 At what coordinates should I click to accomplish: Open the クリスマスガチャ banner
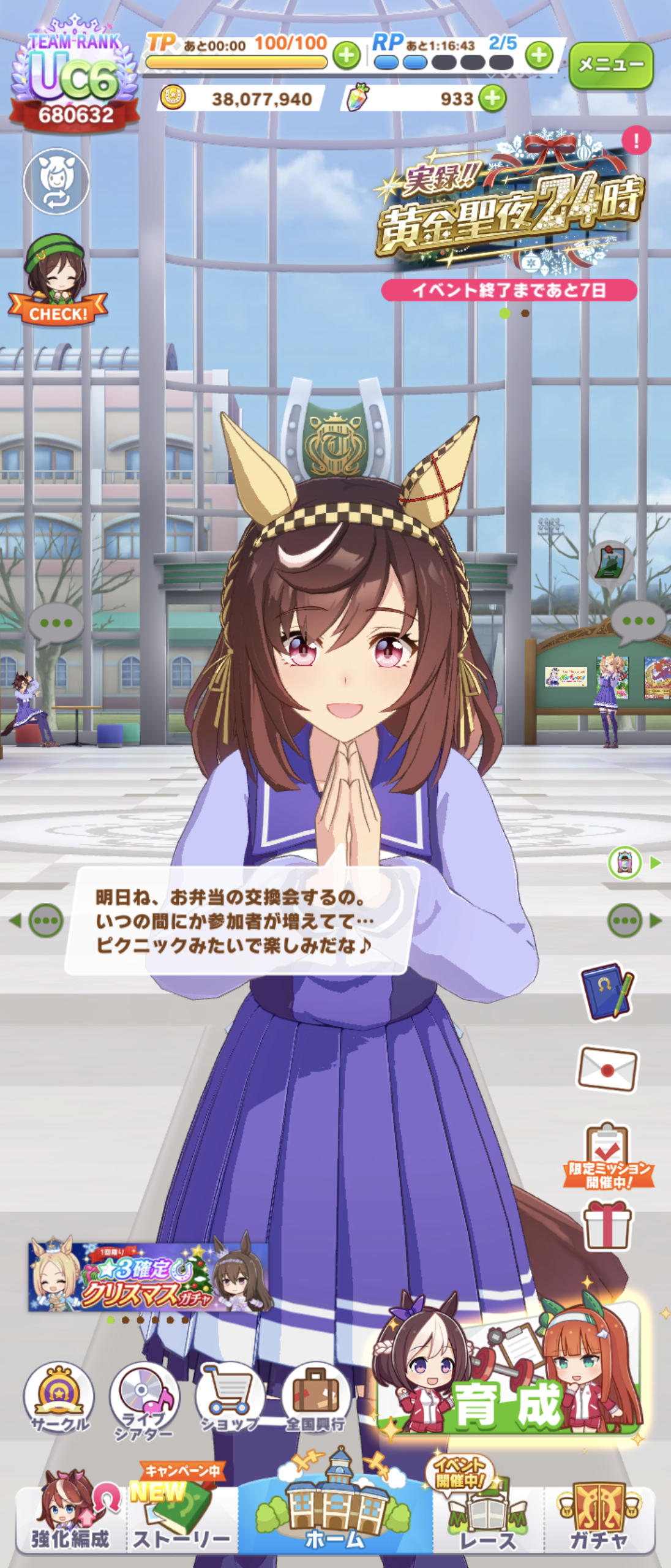pos(148,1277)
